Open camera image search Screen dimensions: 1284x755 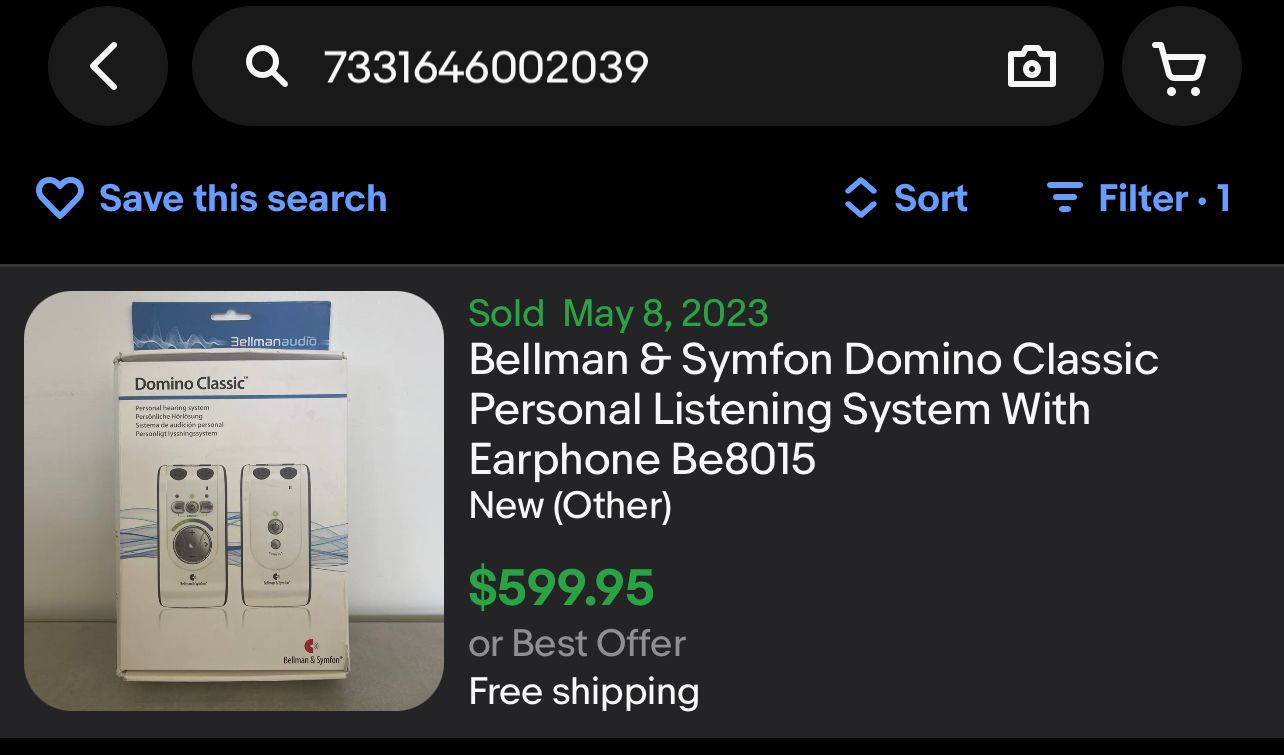coord(1031,67)
